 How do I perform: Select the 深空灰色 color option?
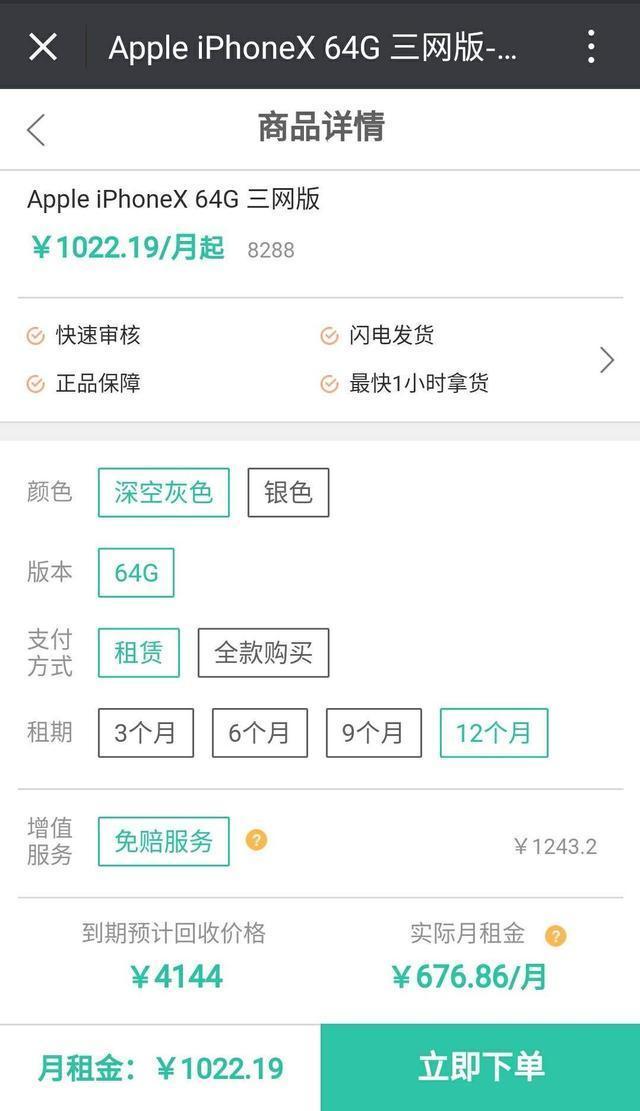point(163,492)
